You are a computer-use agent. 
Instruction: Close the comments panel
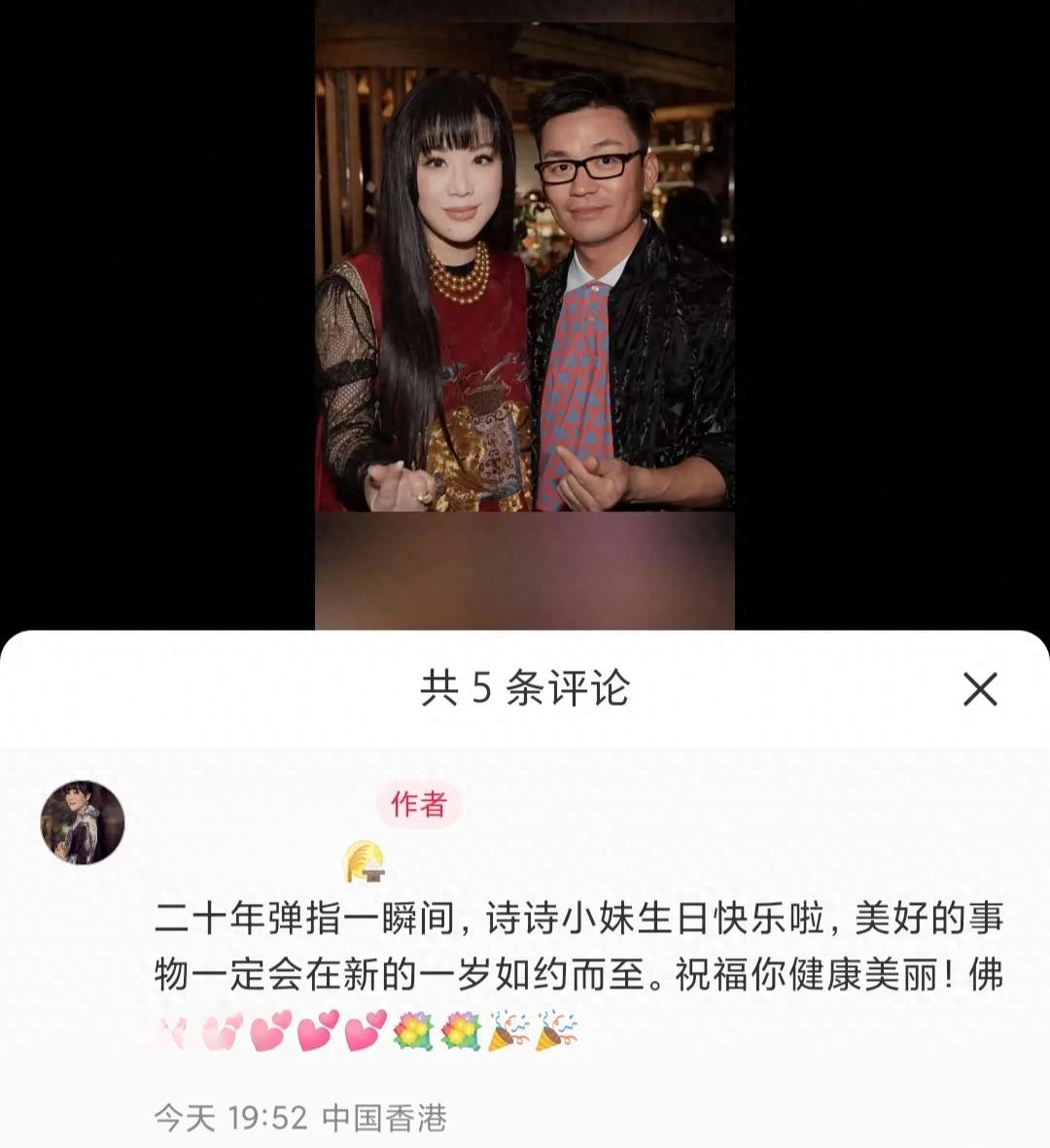pyautogui.click(x=980, y=690)
